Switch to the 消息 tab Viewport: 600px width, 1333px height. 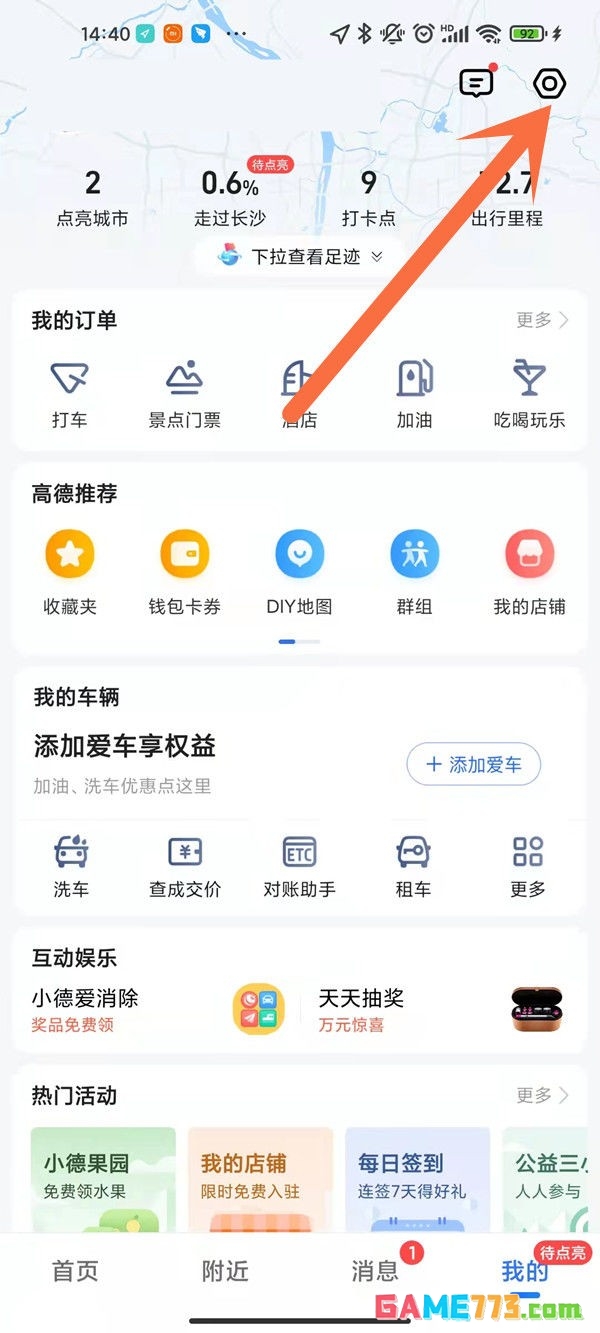pyautogui.click(x=375, y=1271)
